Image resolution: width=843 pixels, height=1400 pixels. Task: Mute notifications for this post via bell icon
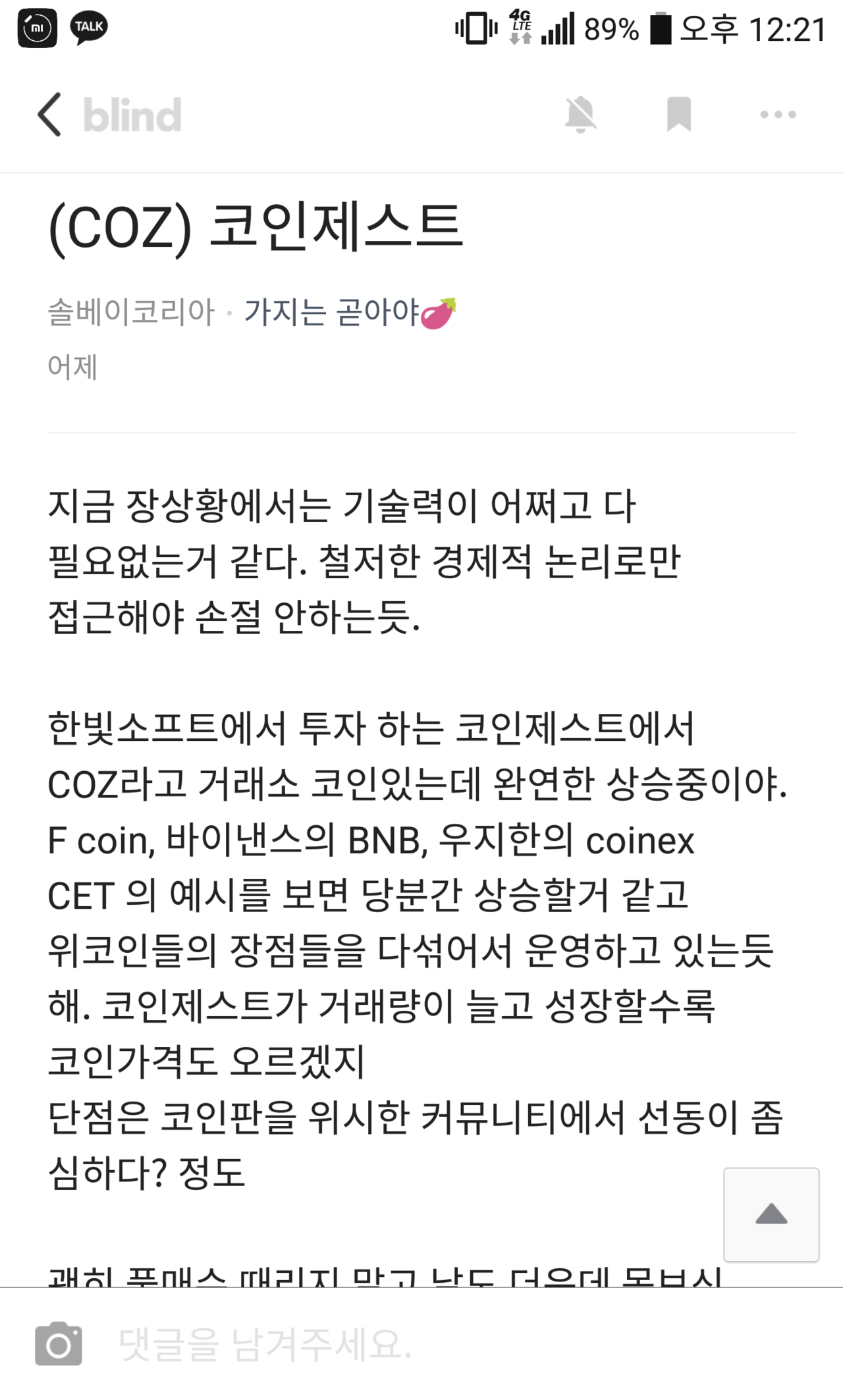(582, 114)
